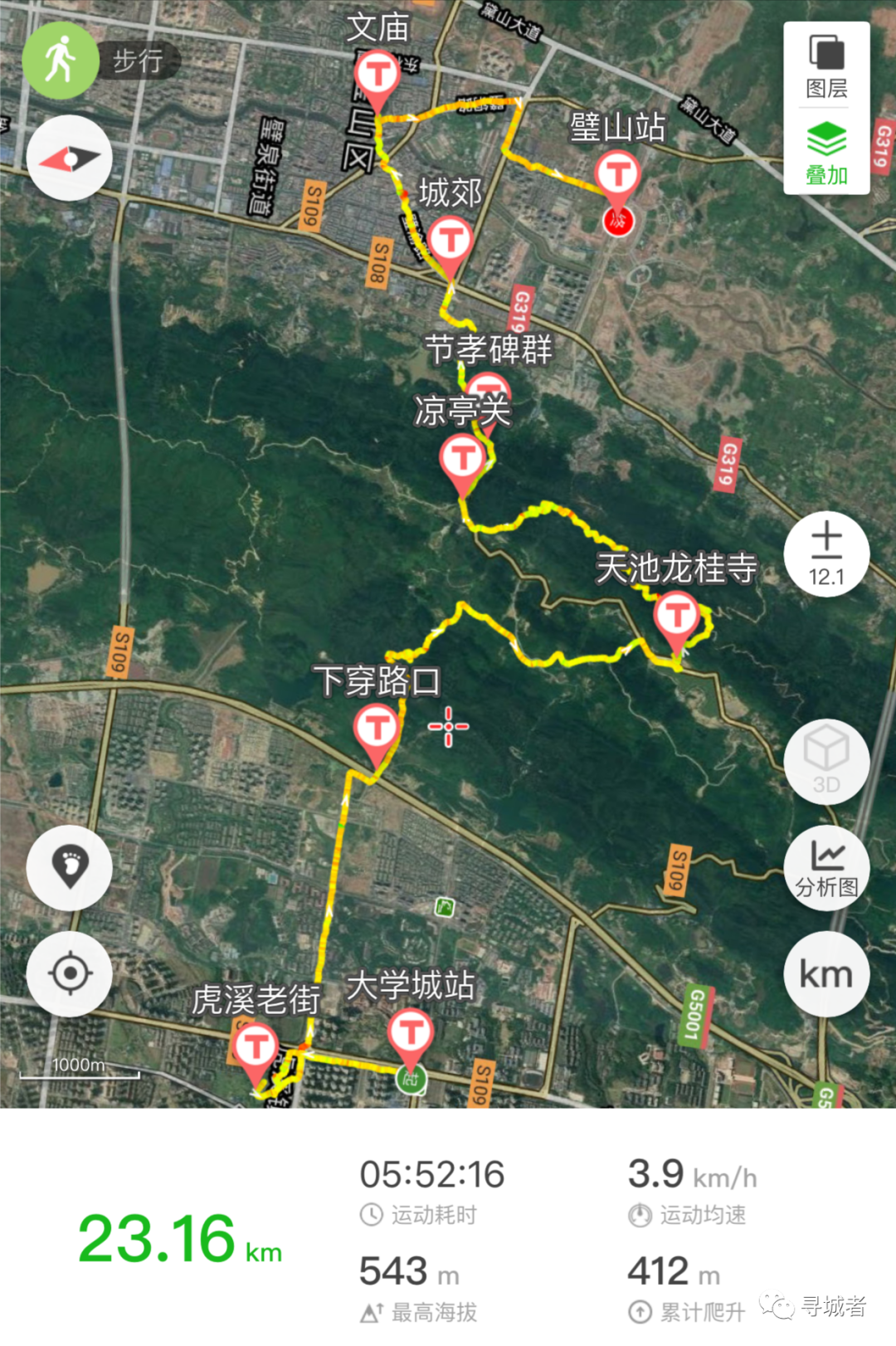This screenshot has height=1346, width=896.
Task: Toggle the km distance markers
Action: tap(826, 973)
